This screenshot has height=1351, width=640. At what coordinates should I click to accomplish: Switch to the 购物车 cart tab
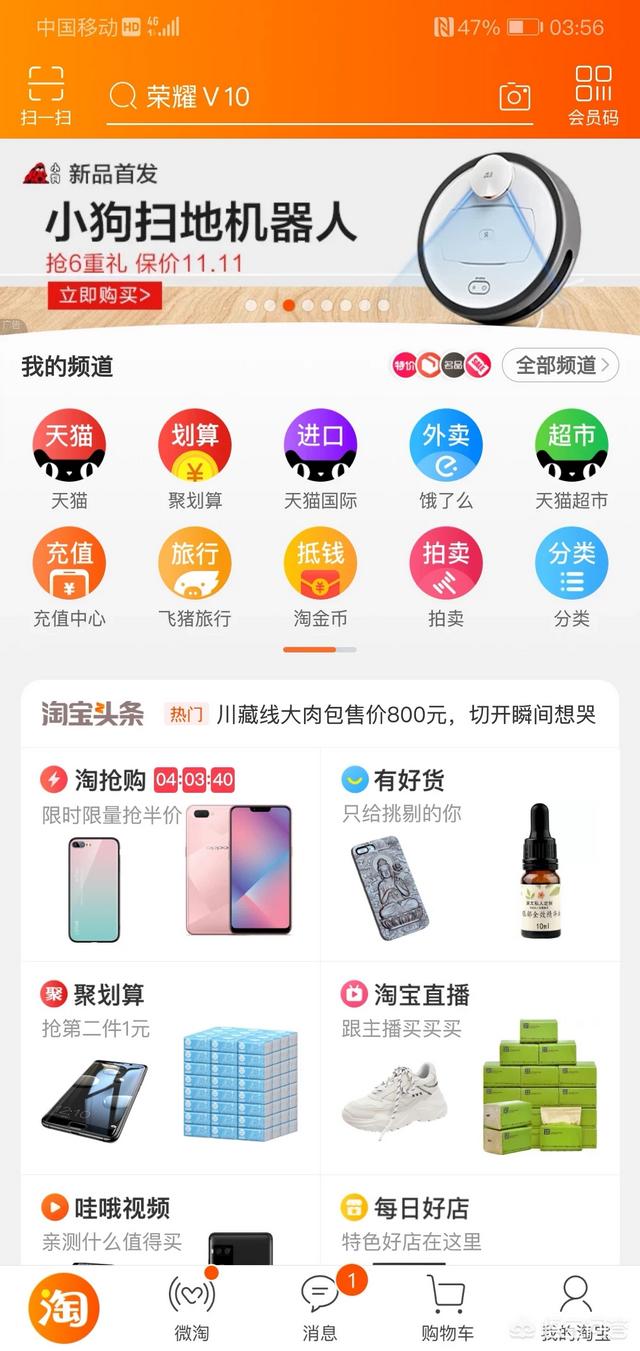coord(446,1308)
